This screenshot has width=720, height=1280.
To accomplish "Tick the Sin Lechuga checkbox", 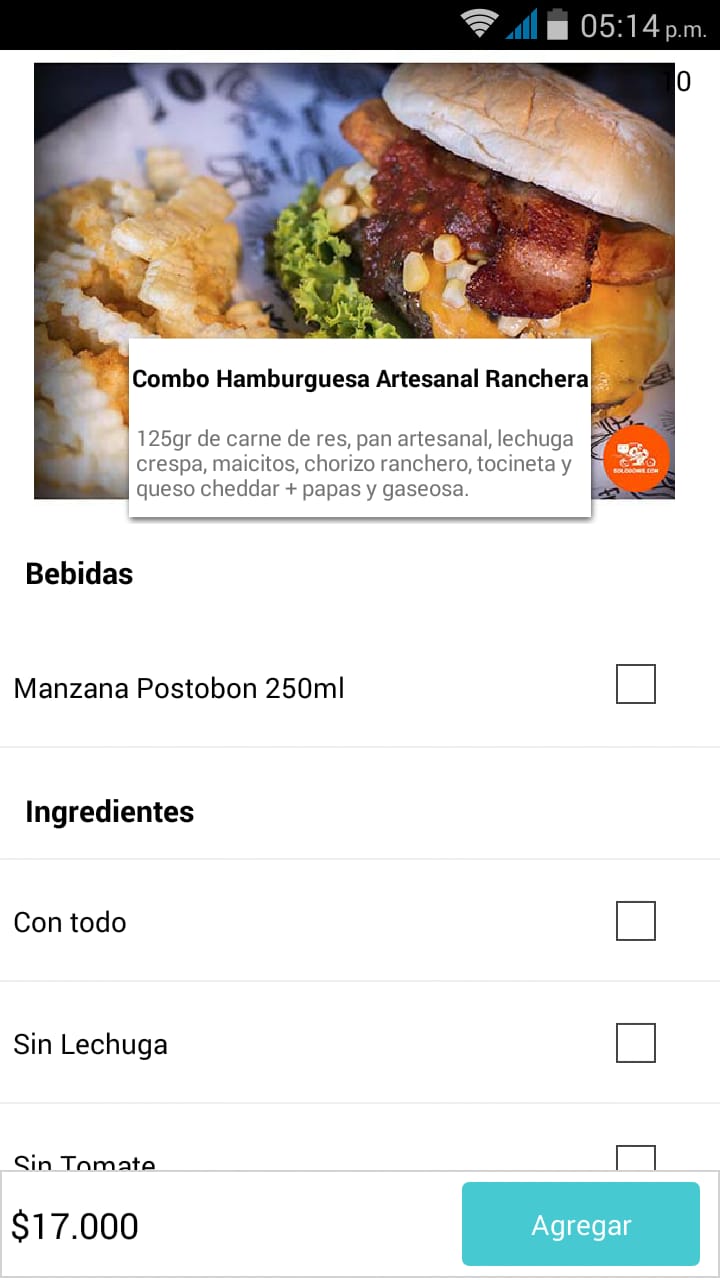I will coord(635,1043).
